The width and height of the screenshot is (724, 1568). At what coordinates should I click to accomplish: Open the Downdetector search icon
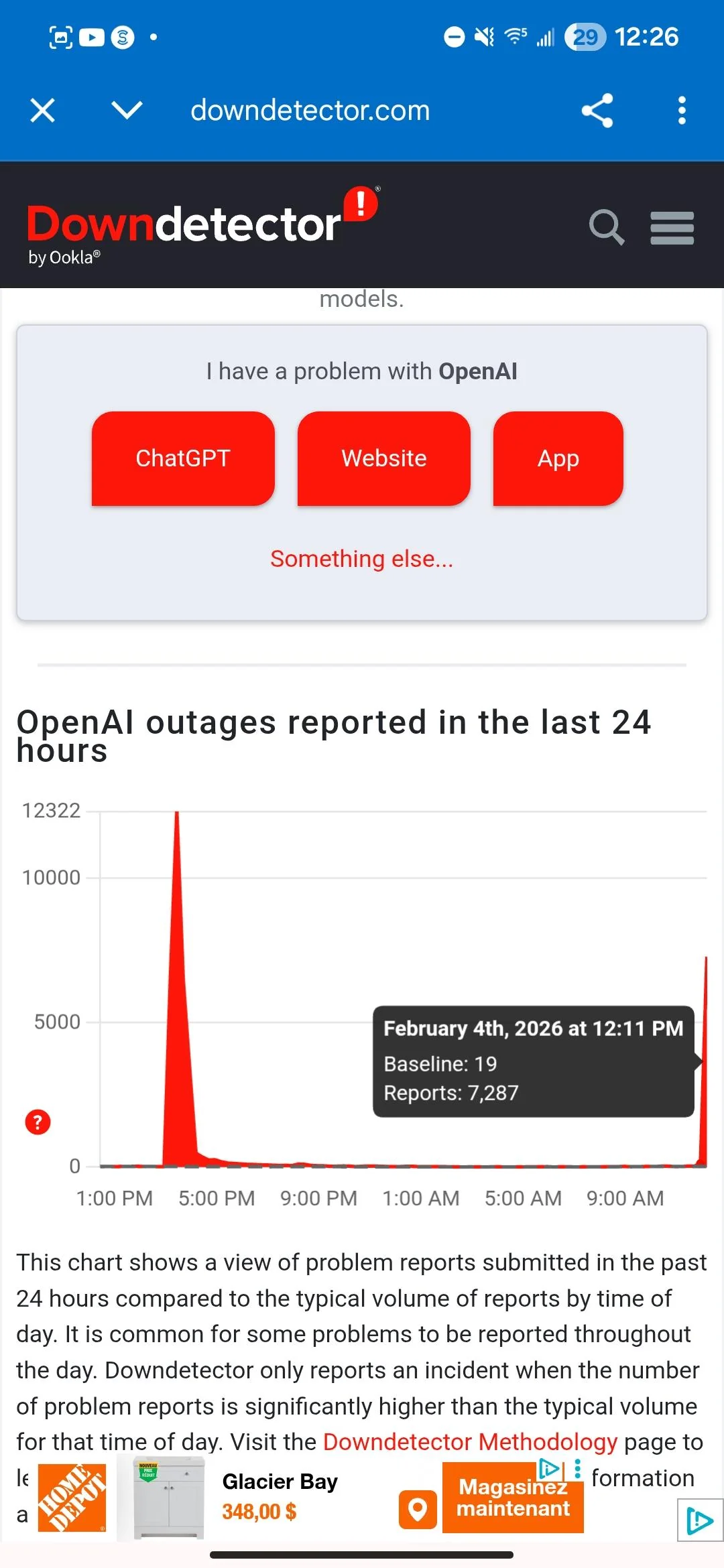607,228
